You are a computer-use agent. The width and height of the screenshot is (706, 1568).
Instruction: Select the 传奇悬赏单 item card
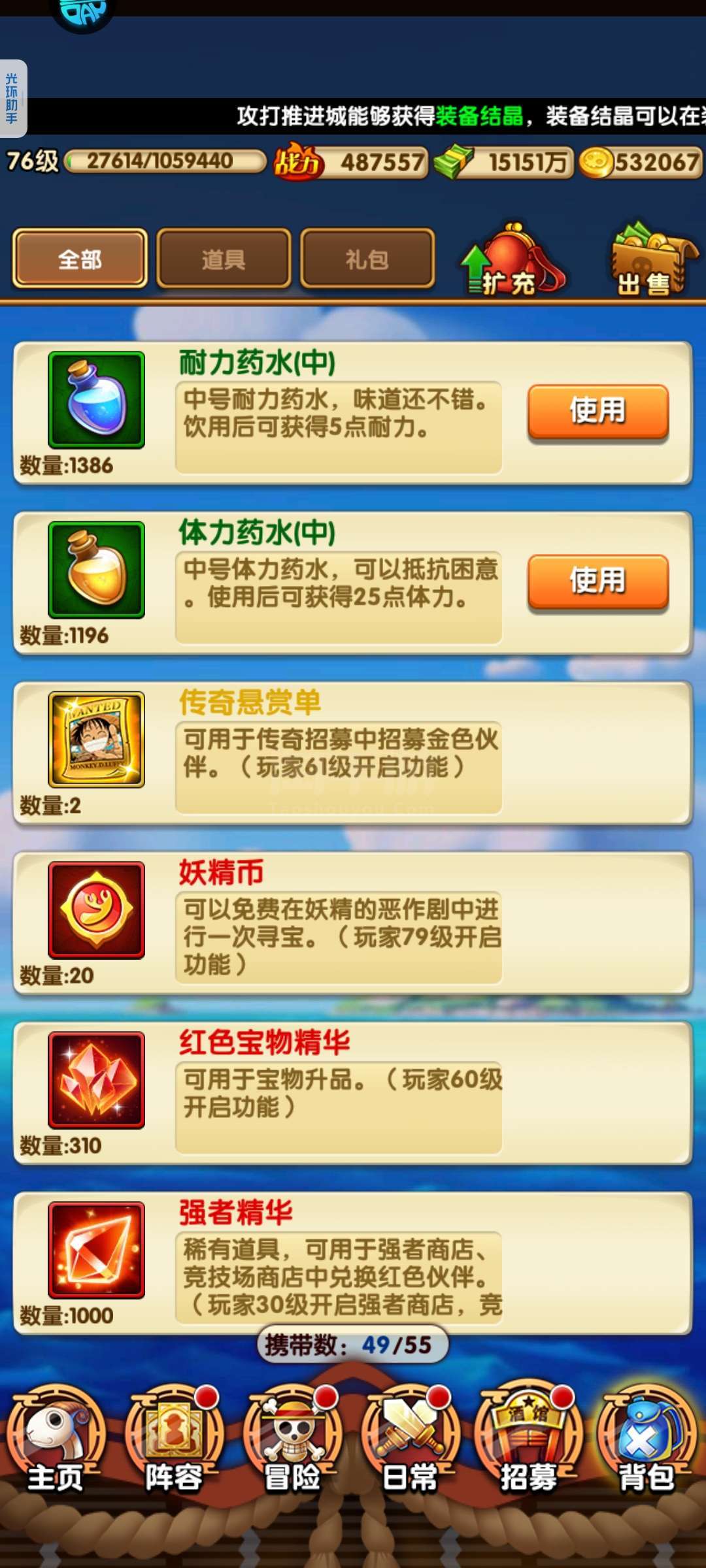pyautogui.click(x=352, y=753)
